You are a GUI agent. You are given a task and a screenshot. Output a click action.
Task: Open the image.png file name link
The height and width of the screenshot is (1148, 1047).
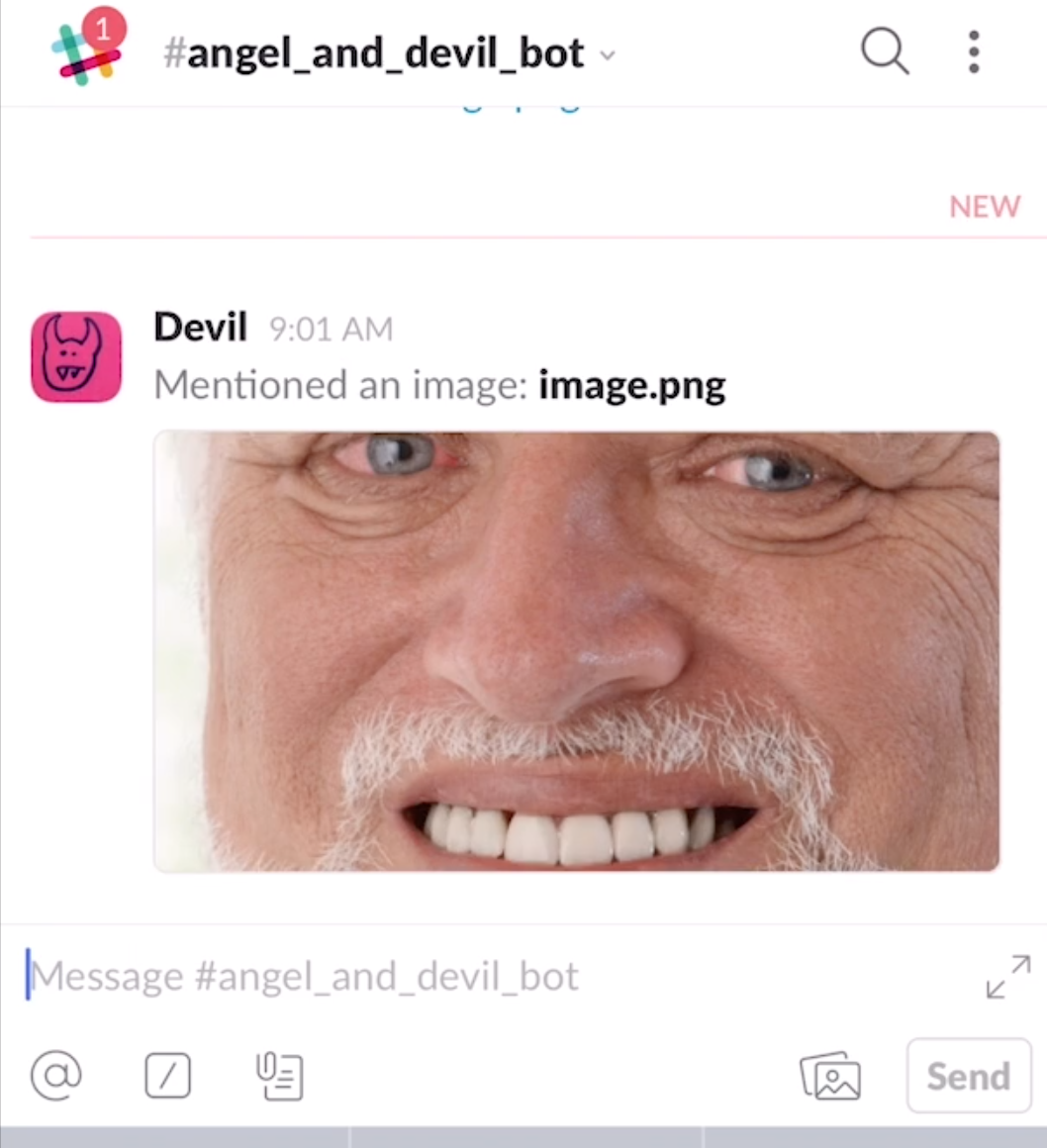pyautogui.click(x=631, y=385)
